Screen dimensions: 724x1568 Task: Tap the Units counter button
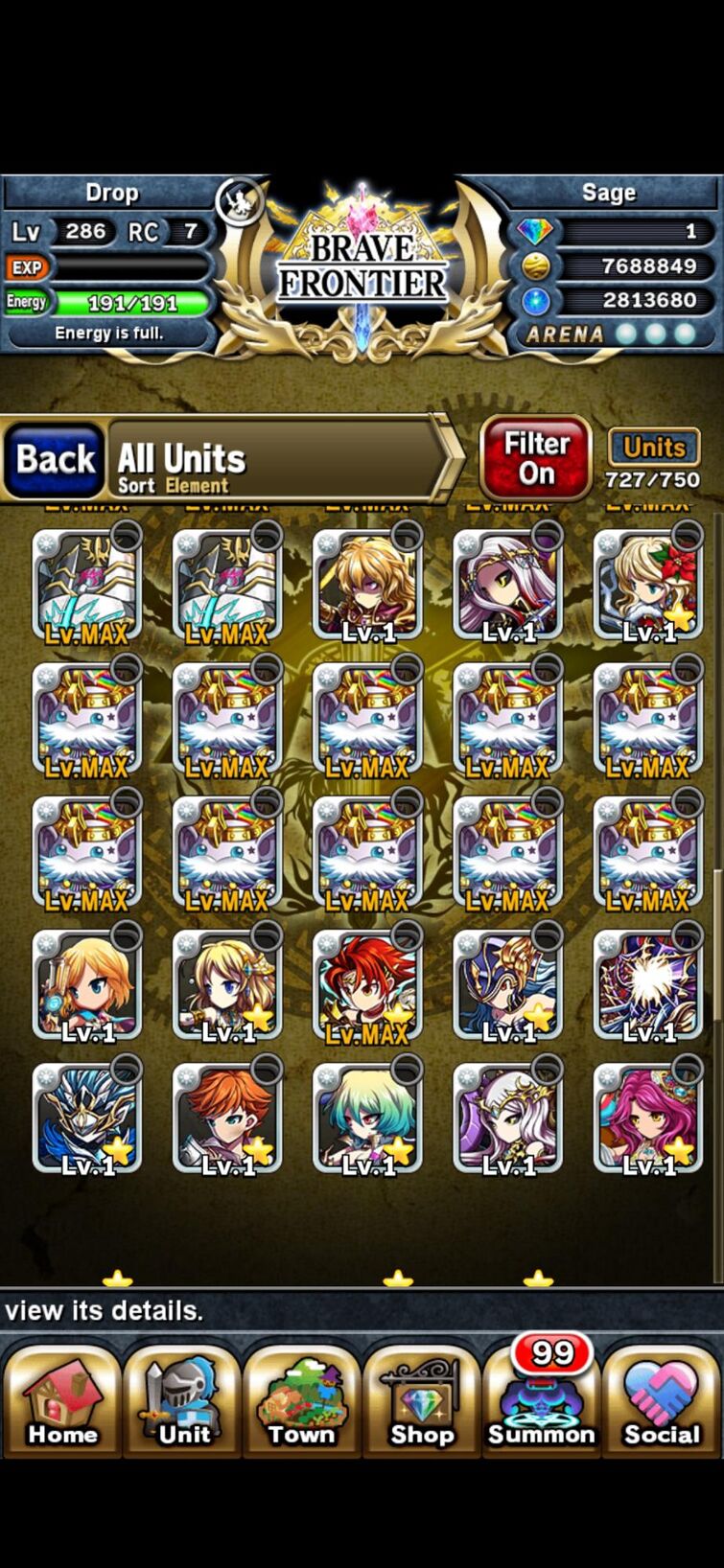pos(654,458)
